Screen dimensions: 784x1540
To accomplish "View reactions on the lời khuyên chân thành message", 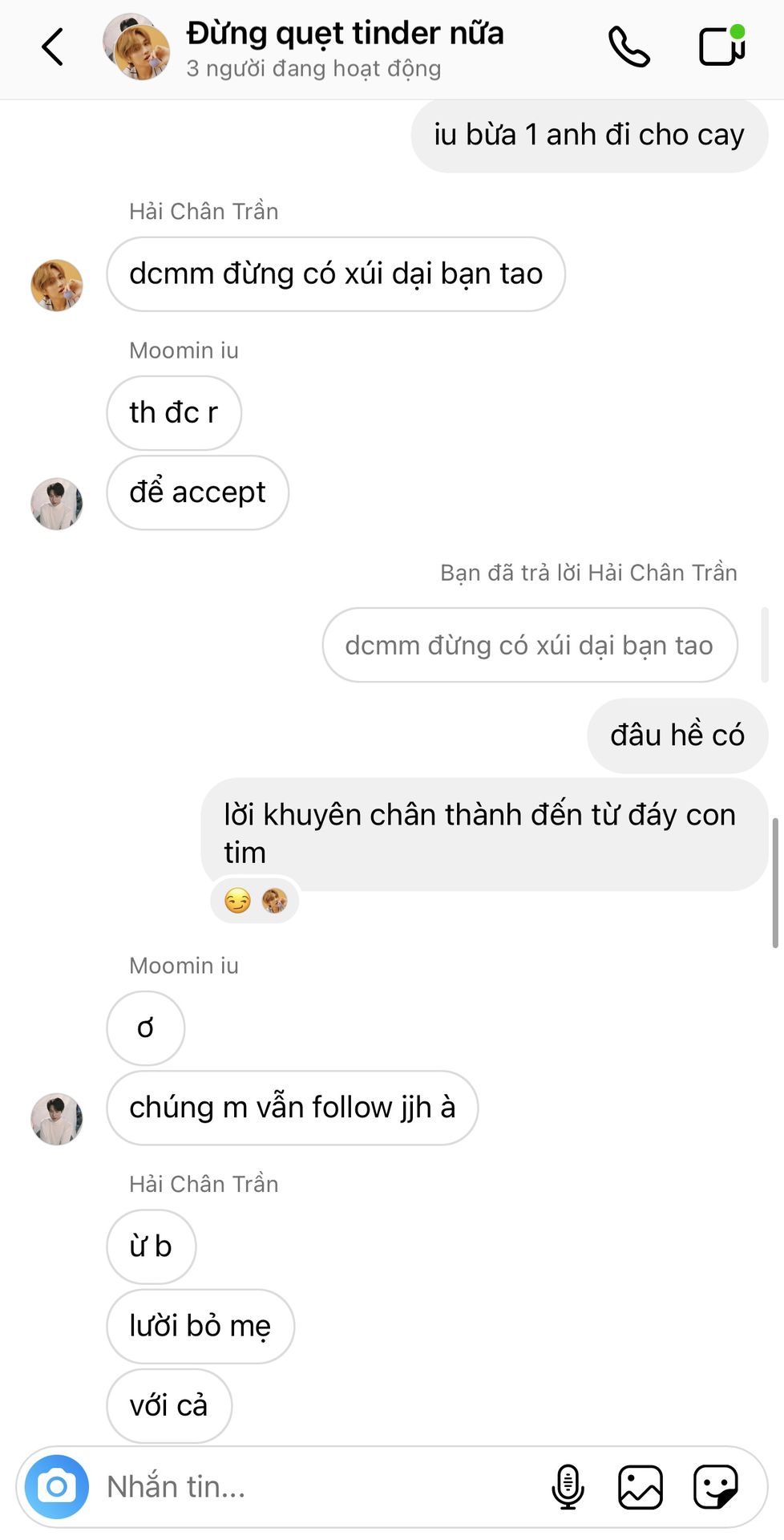I will [x=255, y=901].
